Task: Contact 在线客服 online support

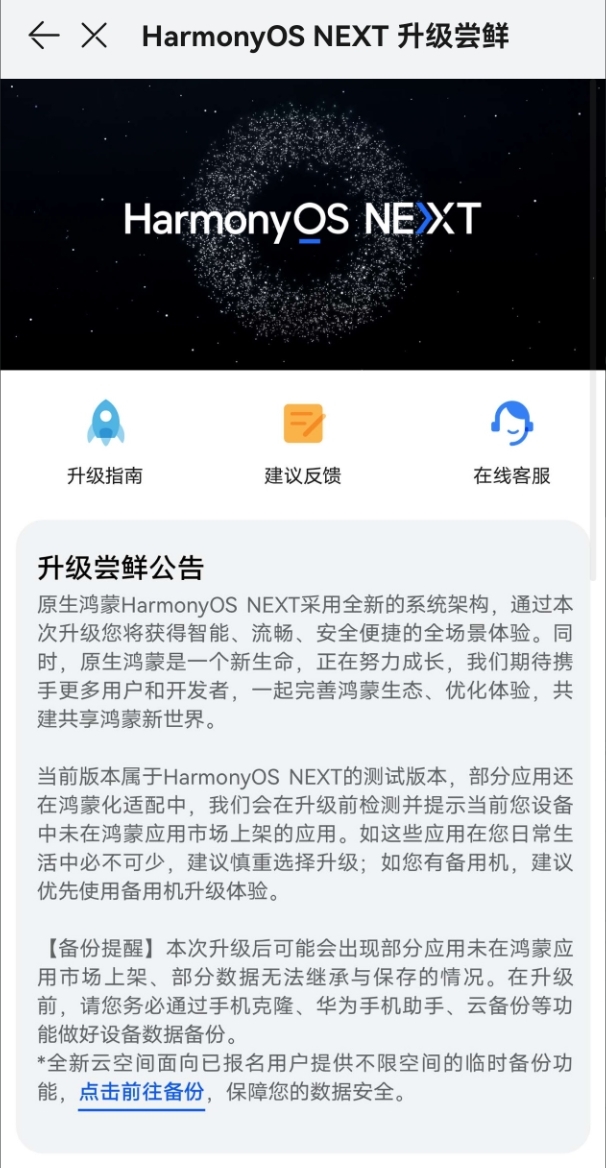Action: pyautogui.click(x=511, y=442)
